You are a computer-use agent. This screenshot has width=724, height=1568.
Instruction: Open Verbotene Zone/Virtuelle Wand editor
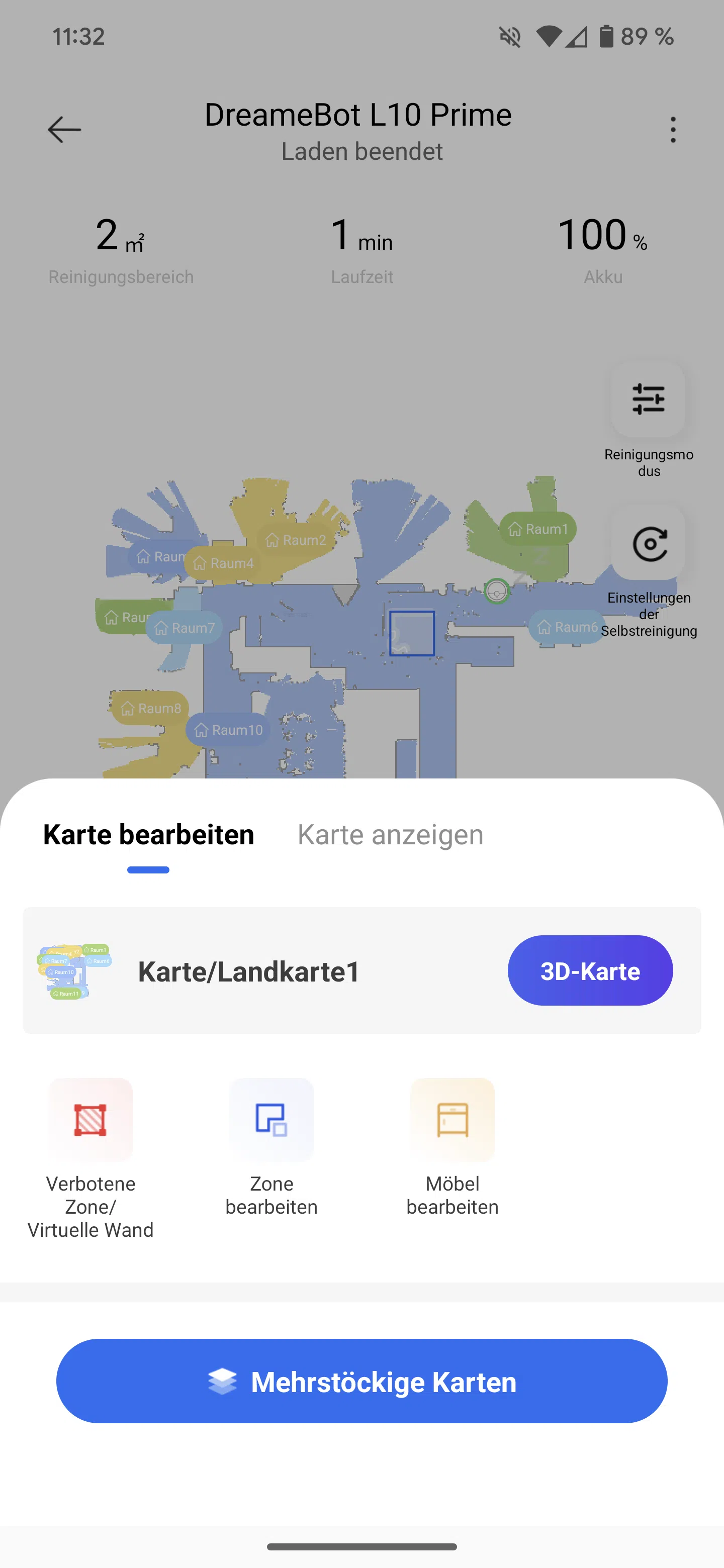(x=90, y=1120)
